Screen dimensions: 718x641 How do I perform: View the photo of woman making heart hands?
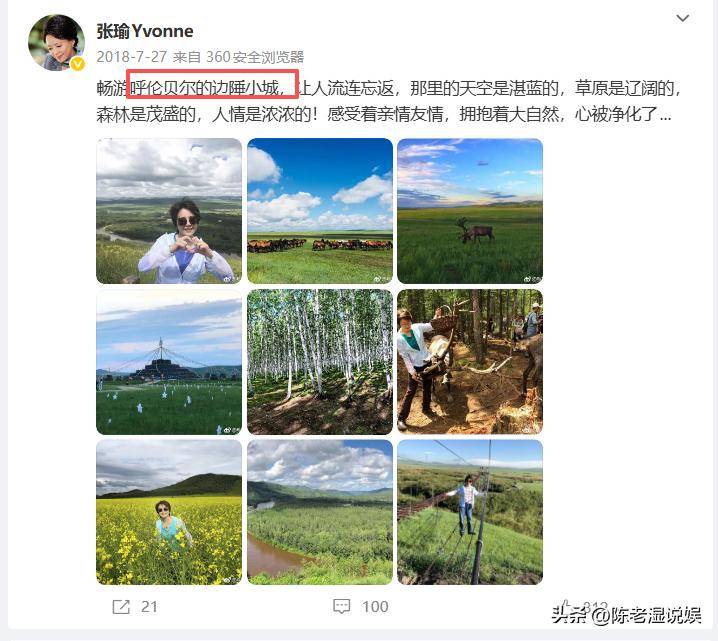click(x=169, y=211)
